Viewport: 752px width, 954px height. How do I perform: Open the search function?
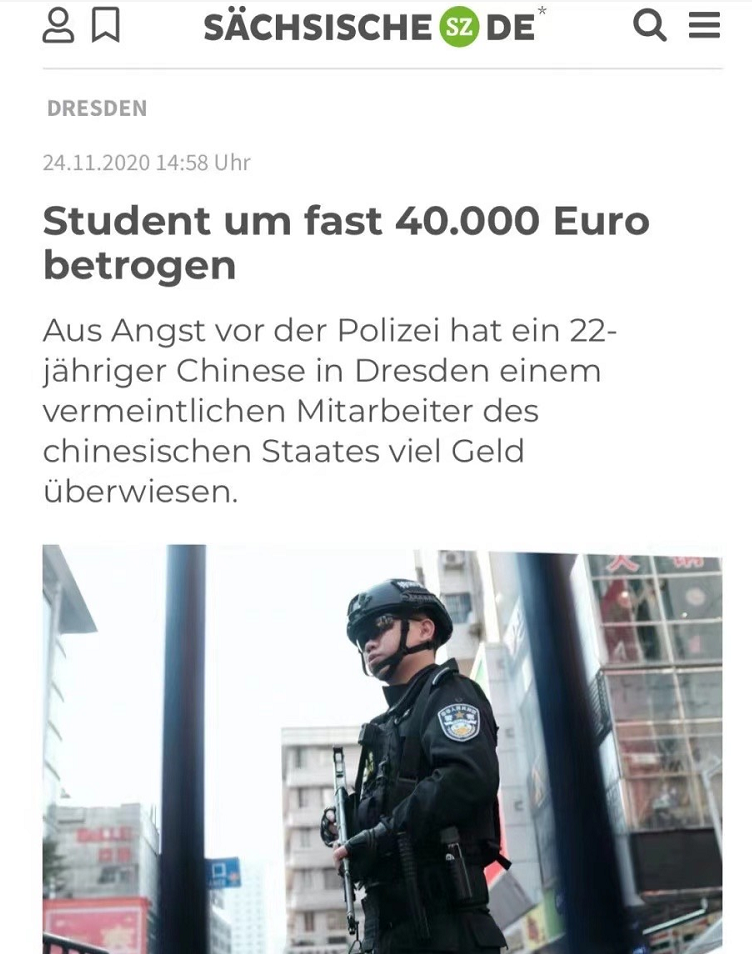click(650, 26)
